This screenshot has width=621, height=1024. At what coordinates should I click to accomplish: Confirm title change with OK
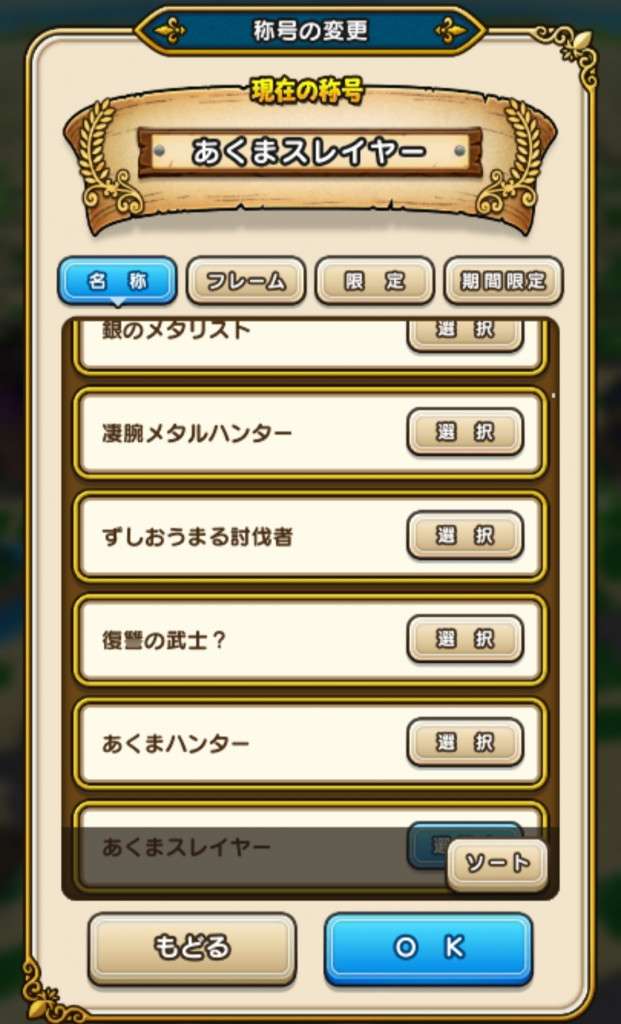pos(429,947)
